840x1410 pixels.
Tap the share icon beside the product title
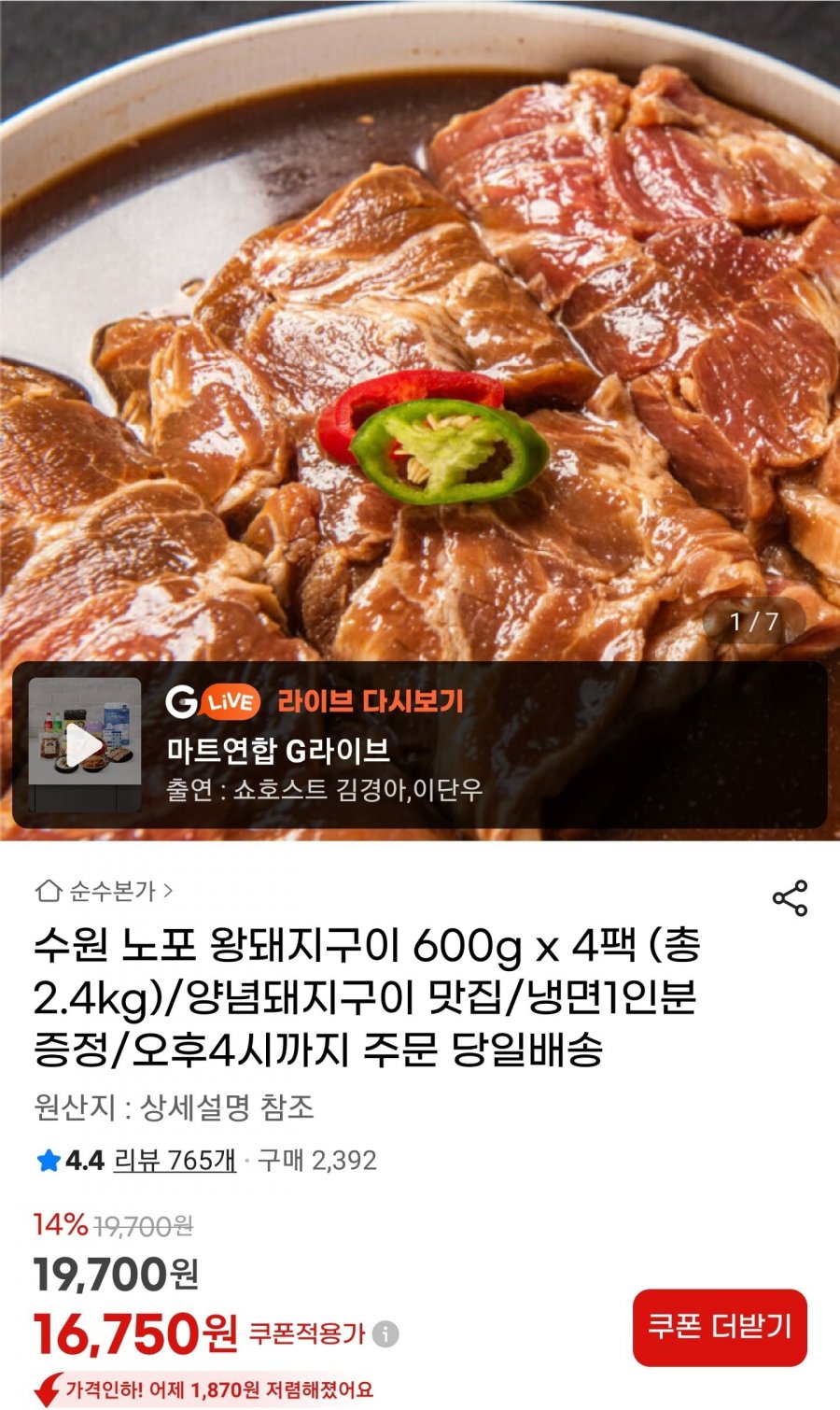coord(791,896)
